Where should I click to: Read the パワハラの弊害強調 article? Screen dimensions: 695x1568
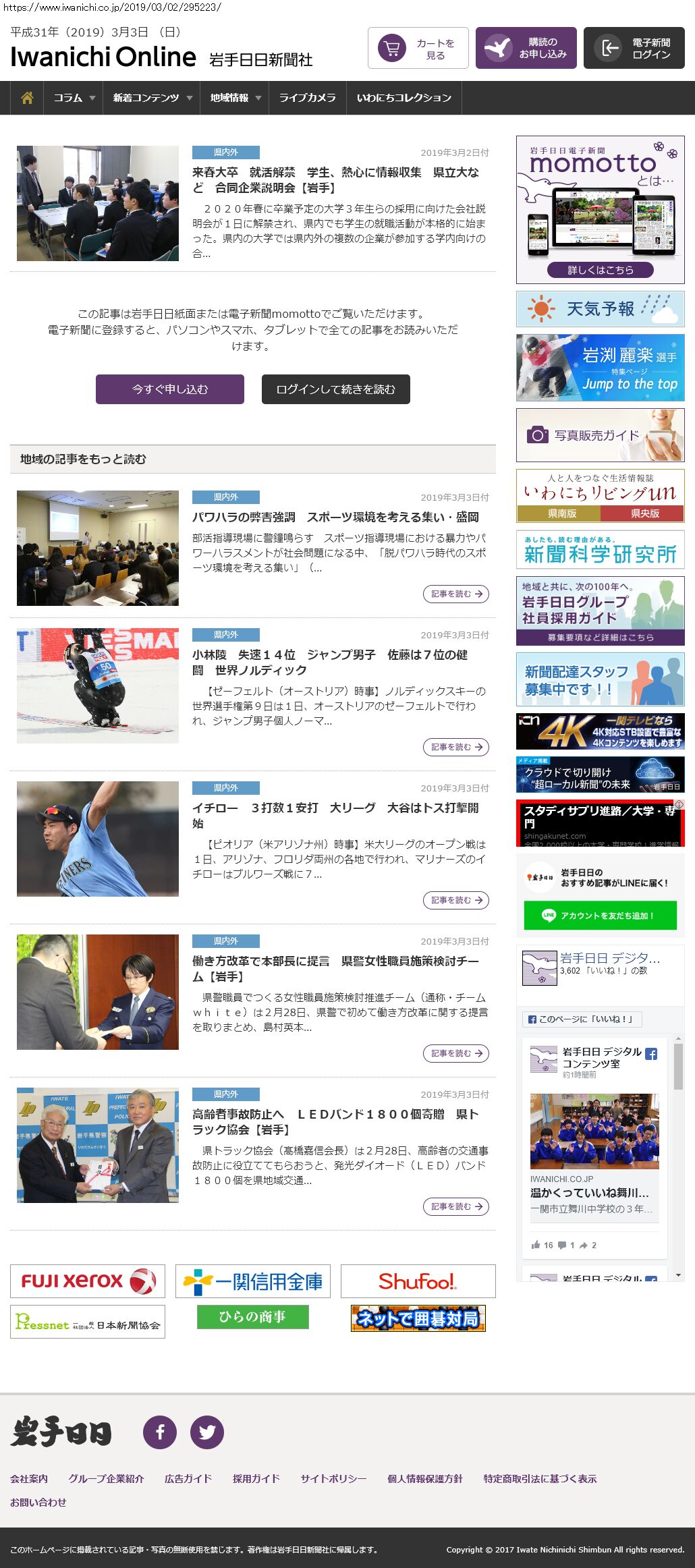(x=335, y=517)
